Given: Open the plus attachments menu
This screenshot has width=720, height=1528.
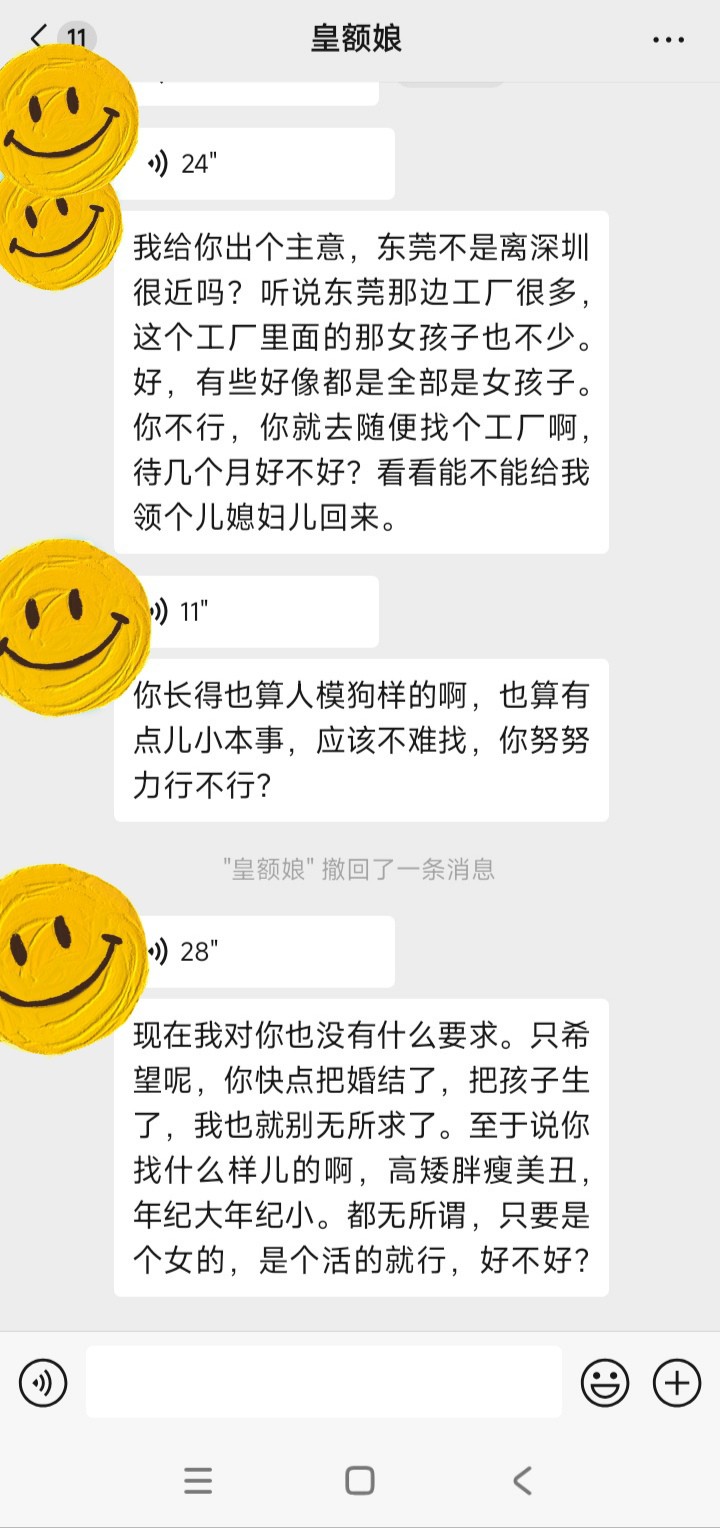Looking at the screenshot, I should pos(677,1383).
